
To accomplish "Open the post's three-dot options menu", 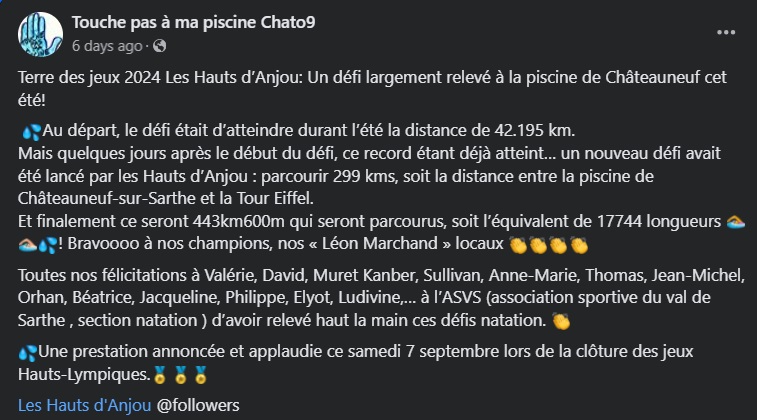I will [x=726, y=32].
